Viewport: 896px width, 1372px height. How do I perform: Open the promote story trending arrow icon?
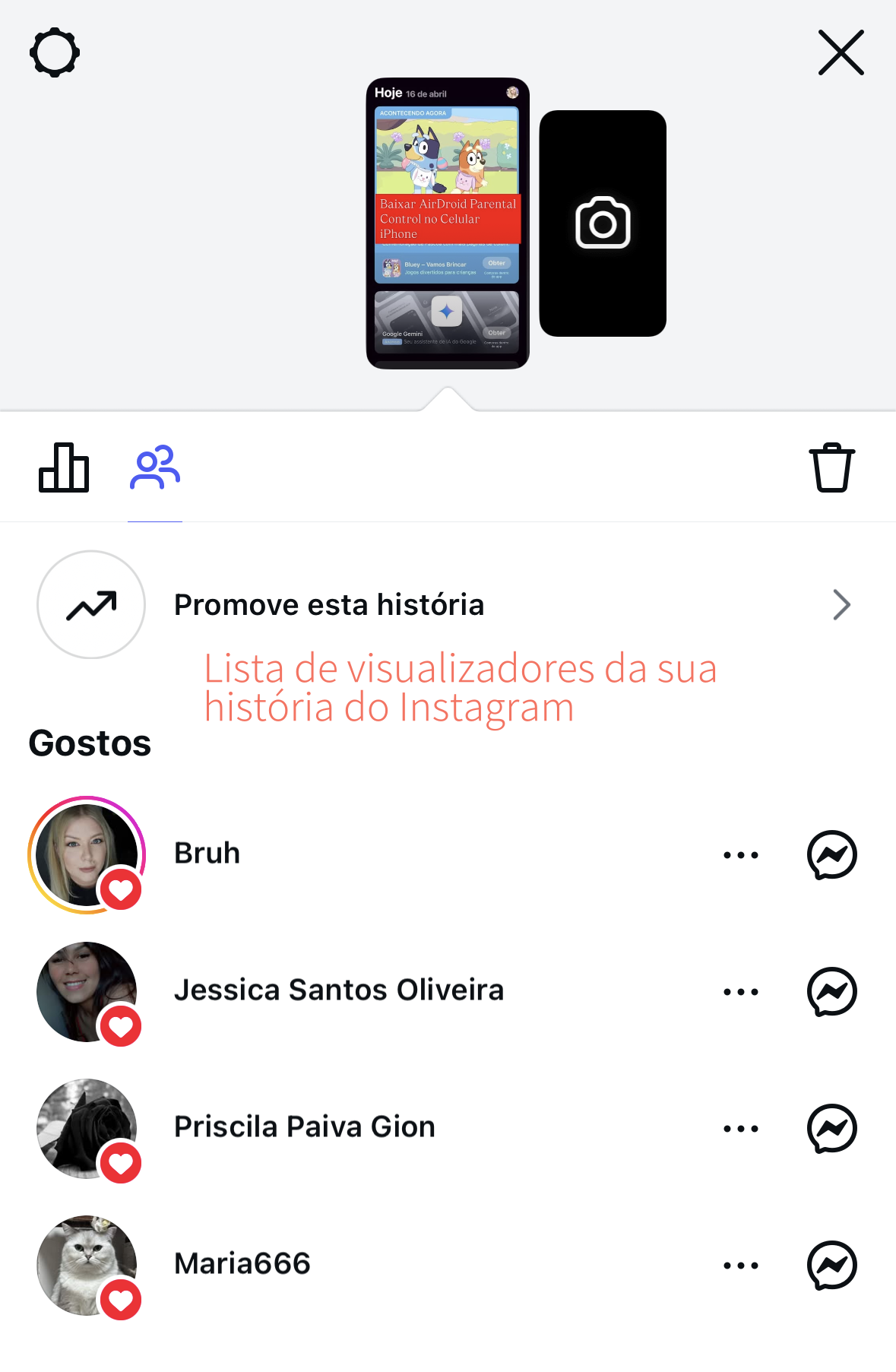[x=90, y=604]
